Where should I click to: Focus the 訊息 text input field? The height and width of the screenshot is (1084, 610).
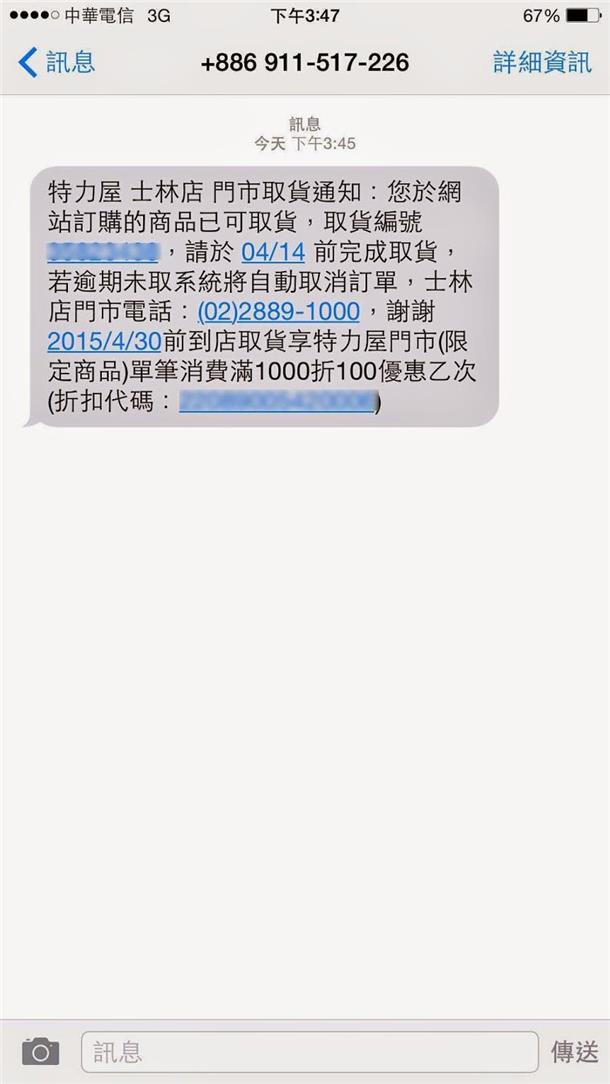point(308,1051)
